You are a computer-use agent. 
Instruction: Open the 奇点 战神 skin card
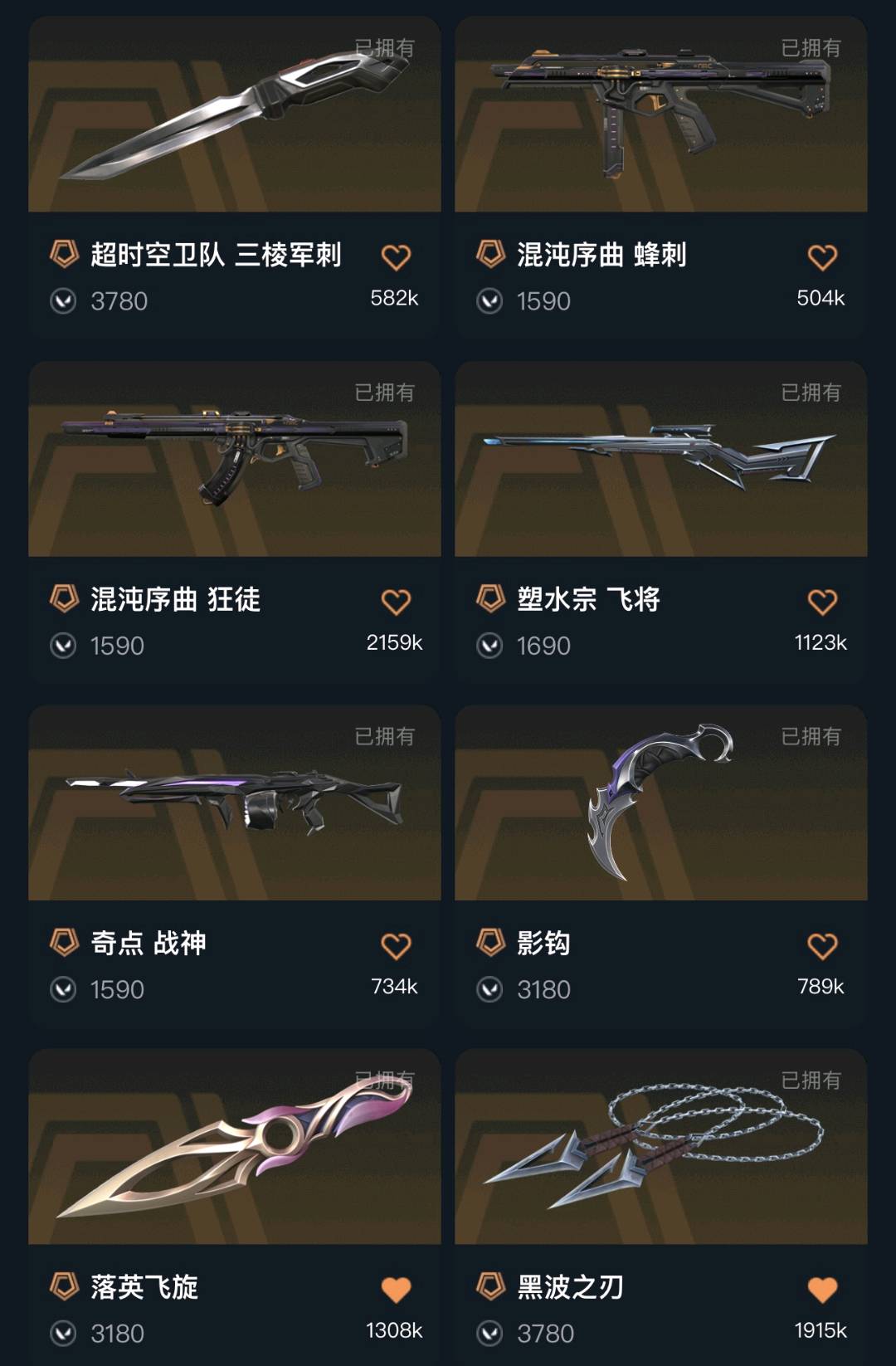click(234, 805)
